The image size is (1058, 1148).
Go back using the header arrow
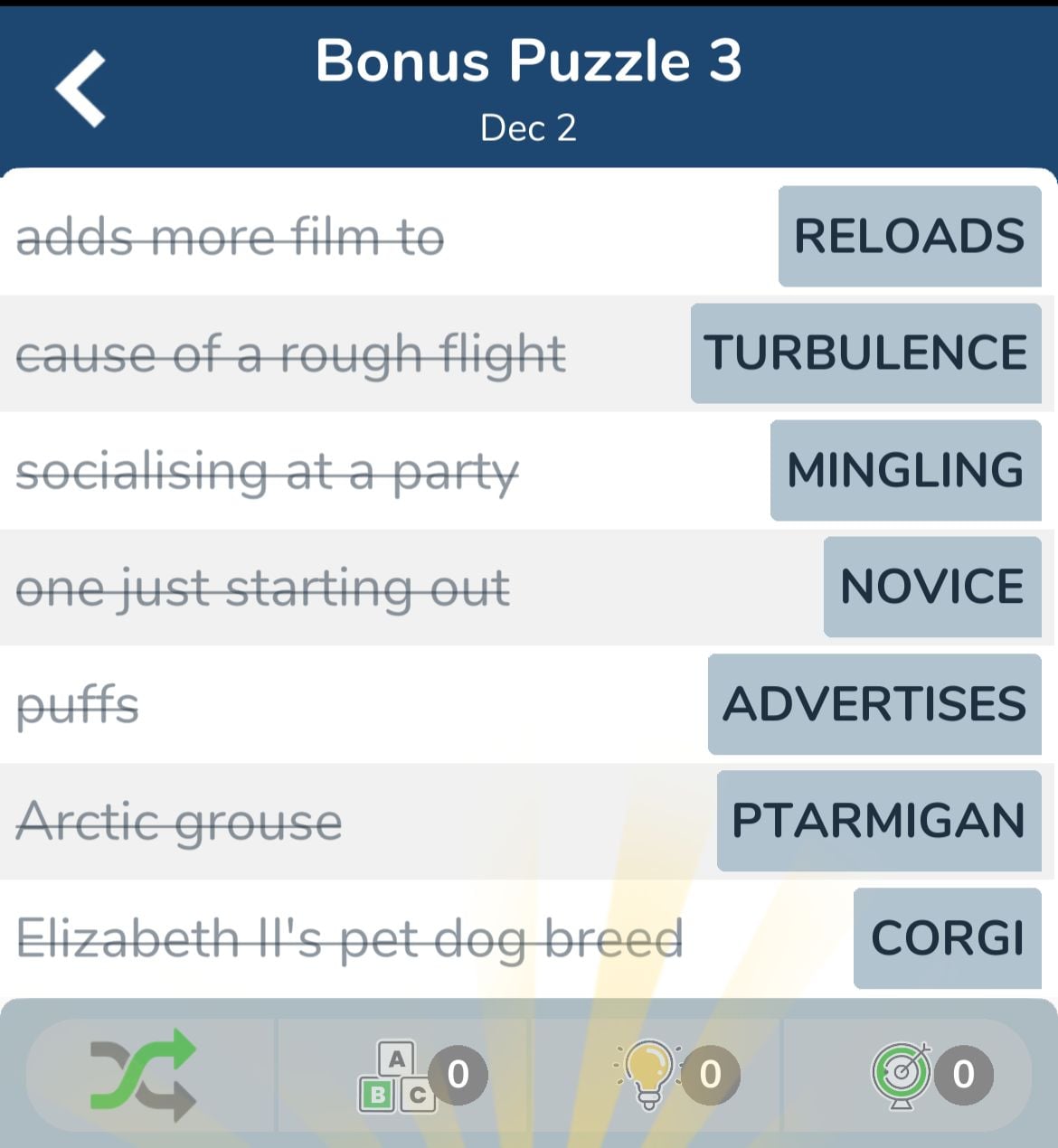pos(81,89)
